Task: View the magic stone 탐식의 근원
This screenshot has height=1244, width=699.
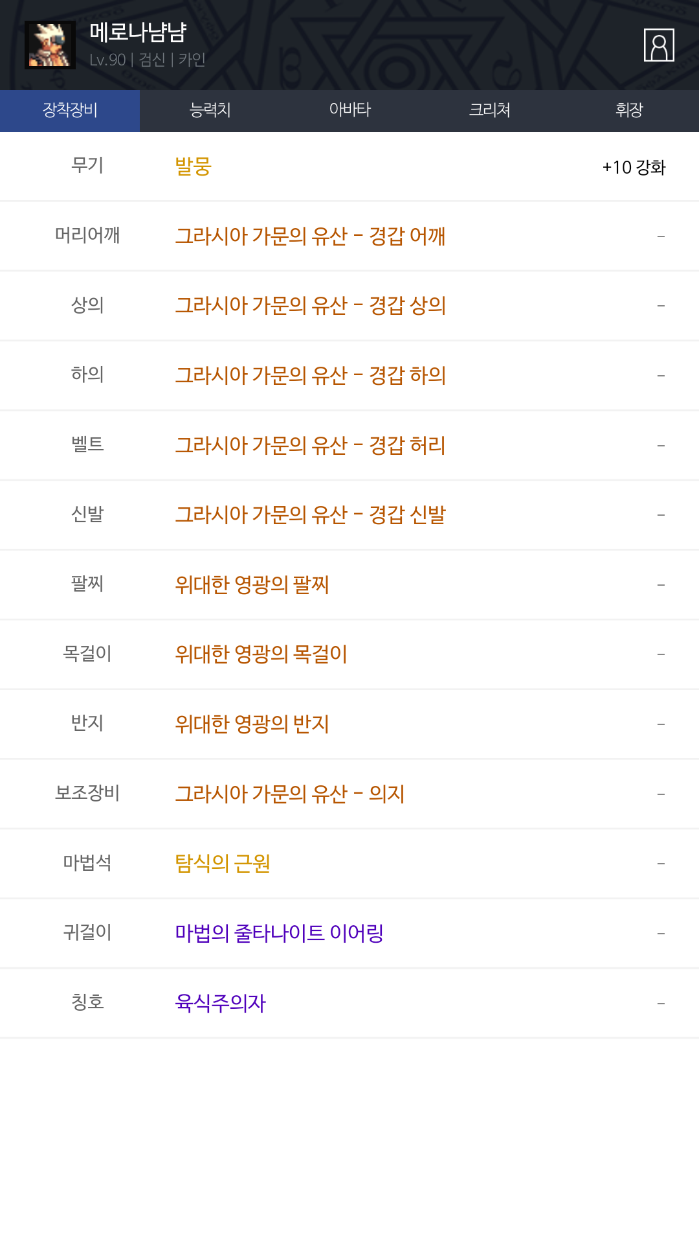Action: [223, 863]
